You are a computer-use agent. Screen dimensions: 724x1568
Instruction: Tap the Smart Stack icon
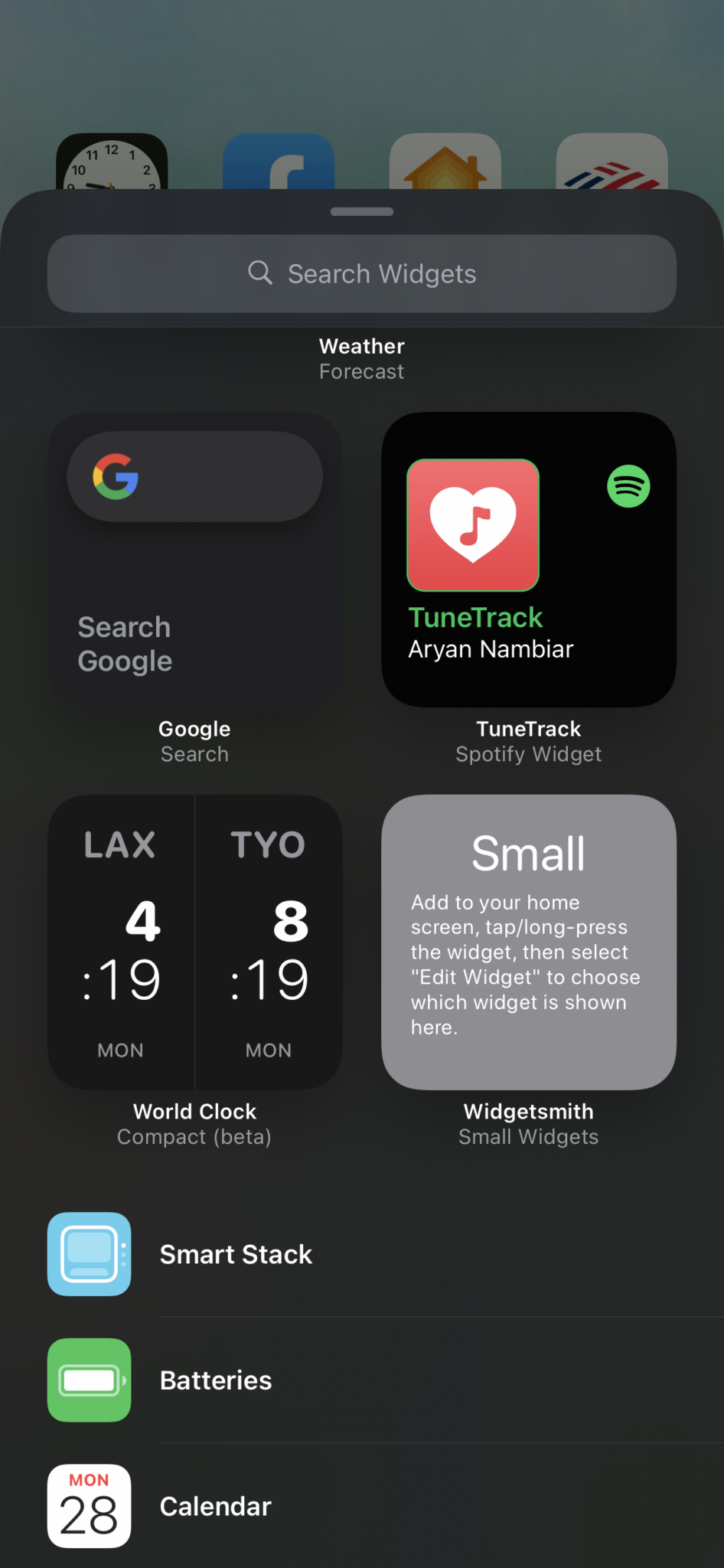[x=89, y=1254]
